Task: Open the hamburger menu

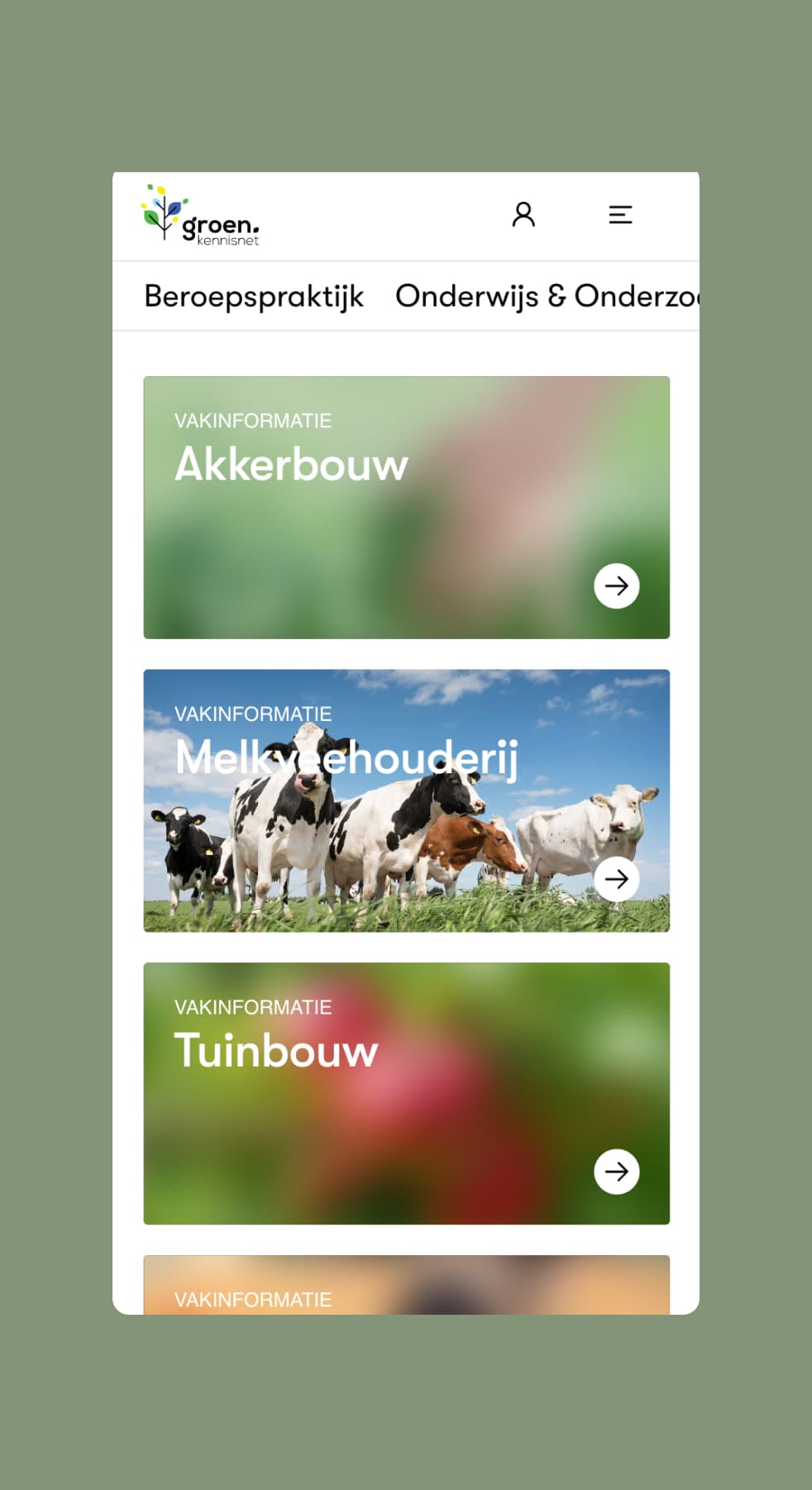Action: pos(620,215)
